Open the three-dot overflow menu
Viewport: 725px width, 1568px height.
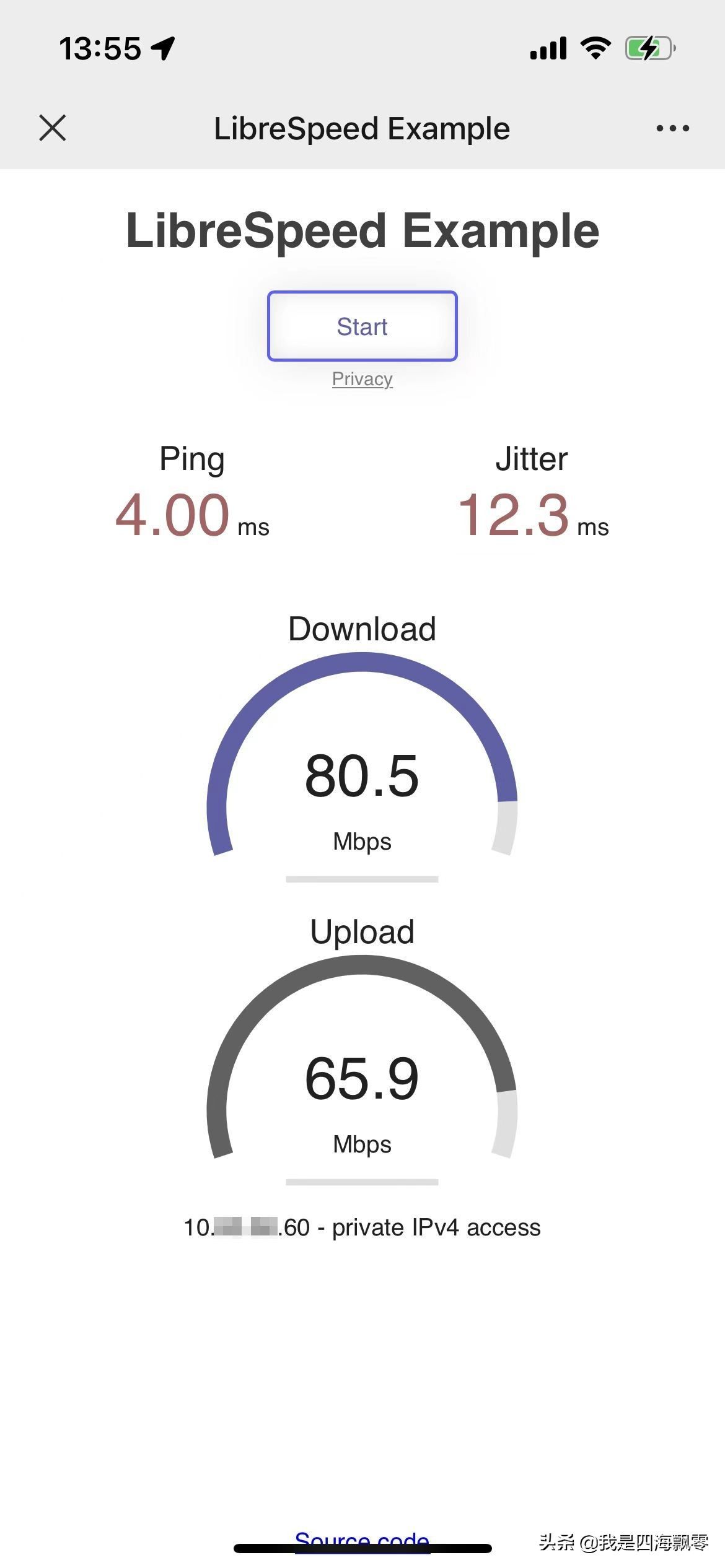pyautogui.click(x=672, y=128)
